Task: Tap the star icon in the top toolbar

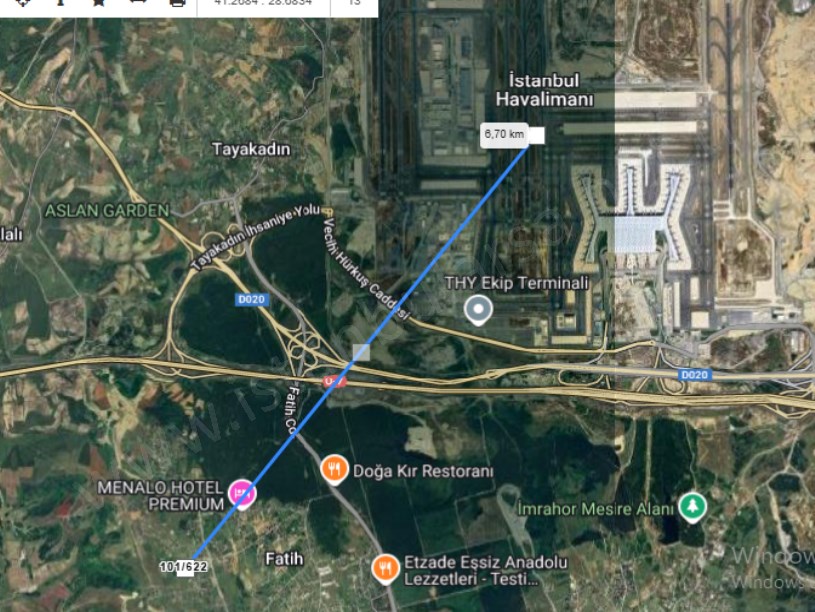Action: pos(98,3)
